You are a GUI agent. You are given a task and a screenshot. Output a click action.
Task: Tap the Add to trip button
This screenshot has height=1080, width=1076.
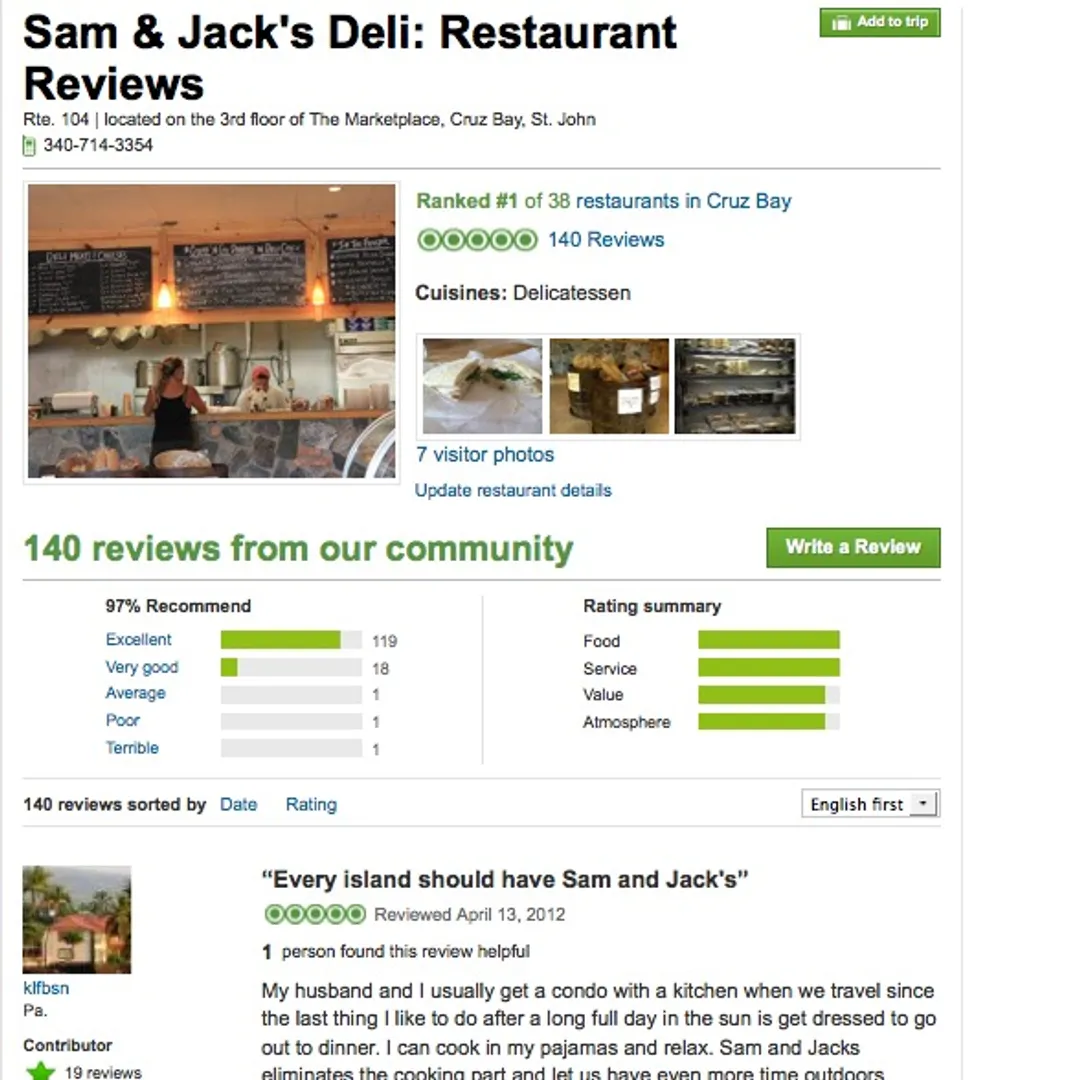point(879,22)
